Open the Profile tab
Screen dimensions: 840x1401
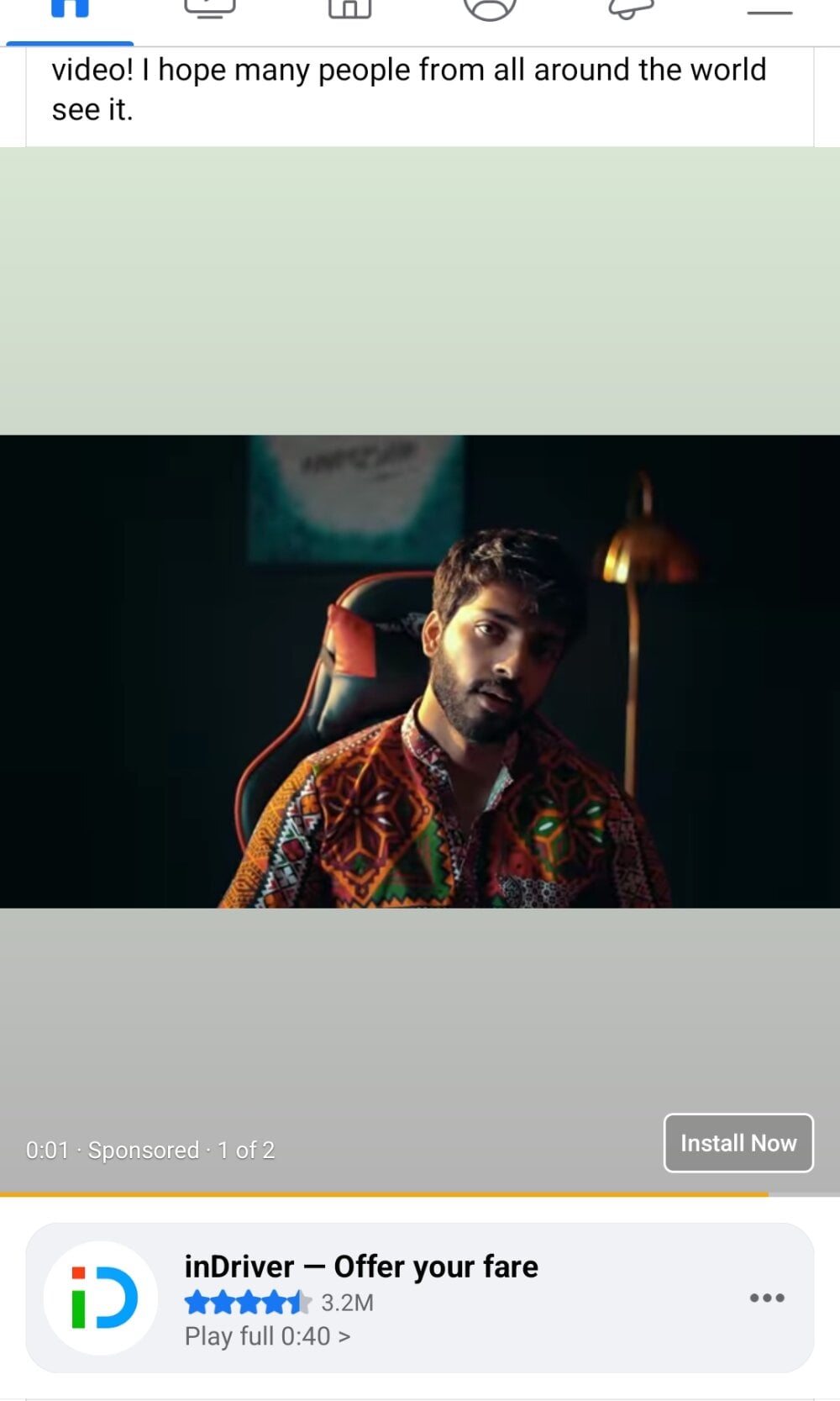(490, 10)
